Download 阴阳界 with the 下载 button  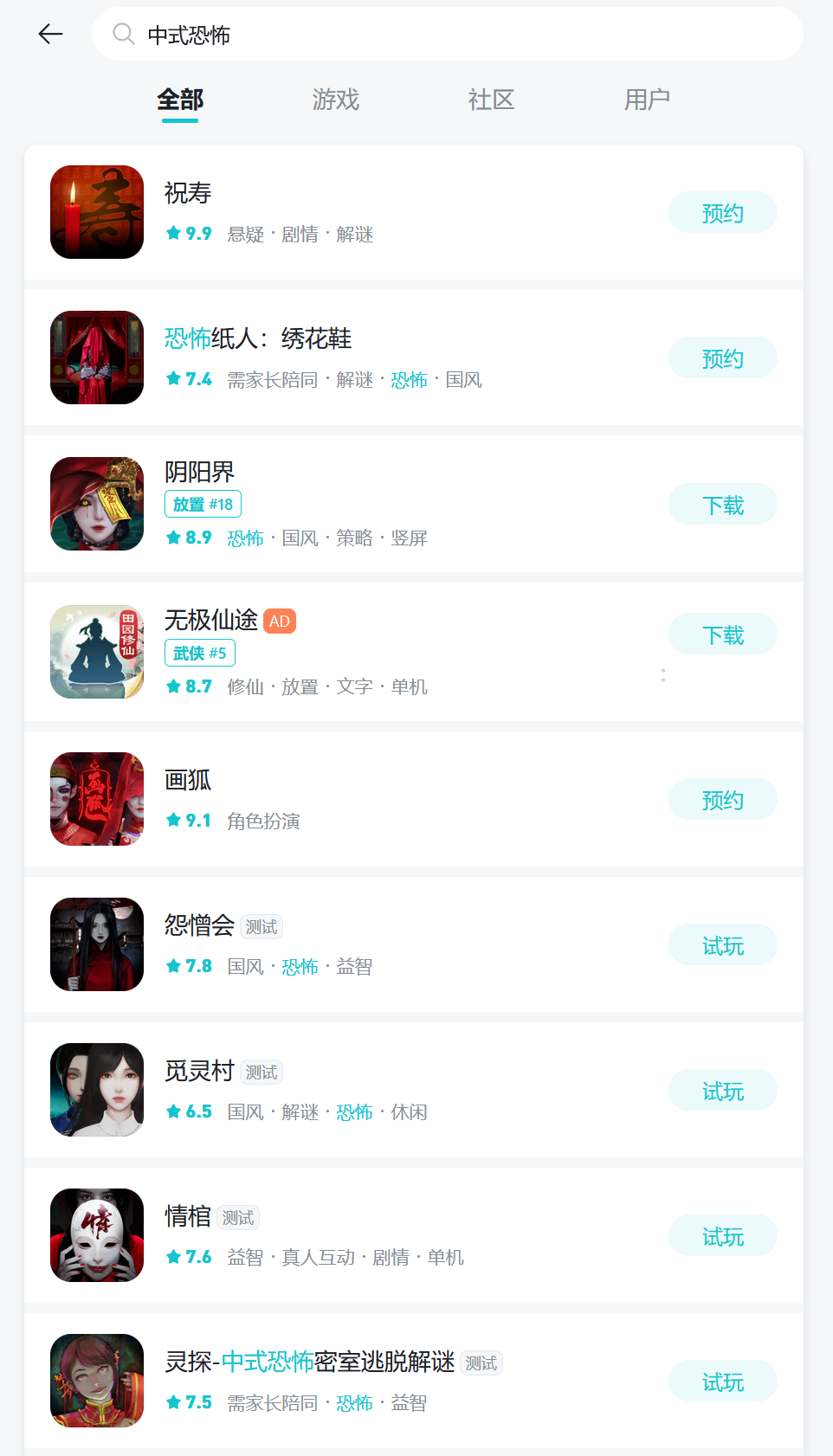[x=722, y=504]
